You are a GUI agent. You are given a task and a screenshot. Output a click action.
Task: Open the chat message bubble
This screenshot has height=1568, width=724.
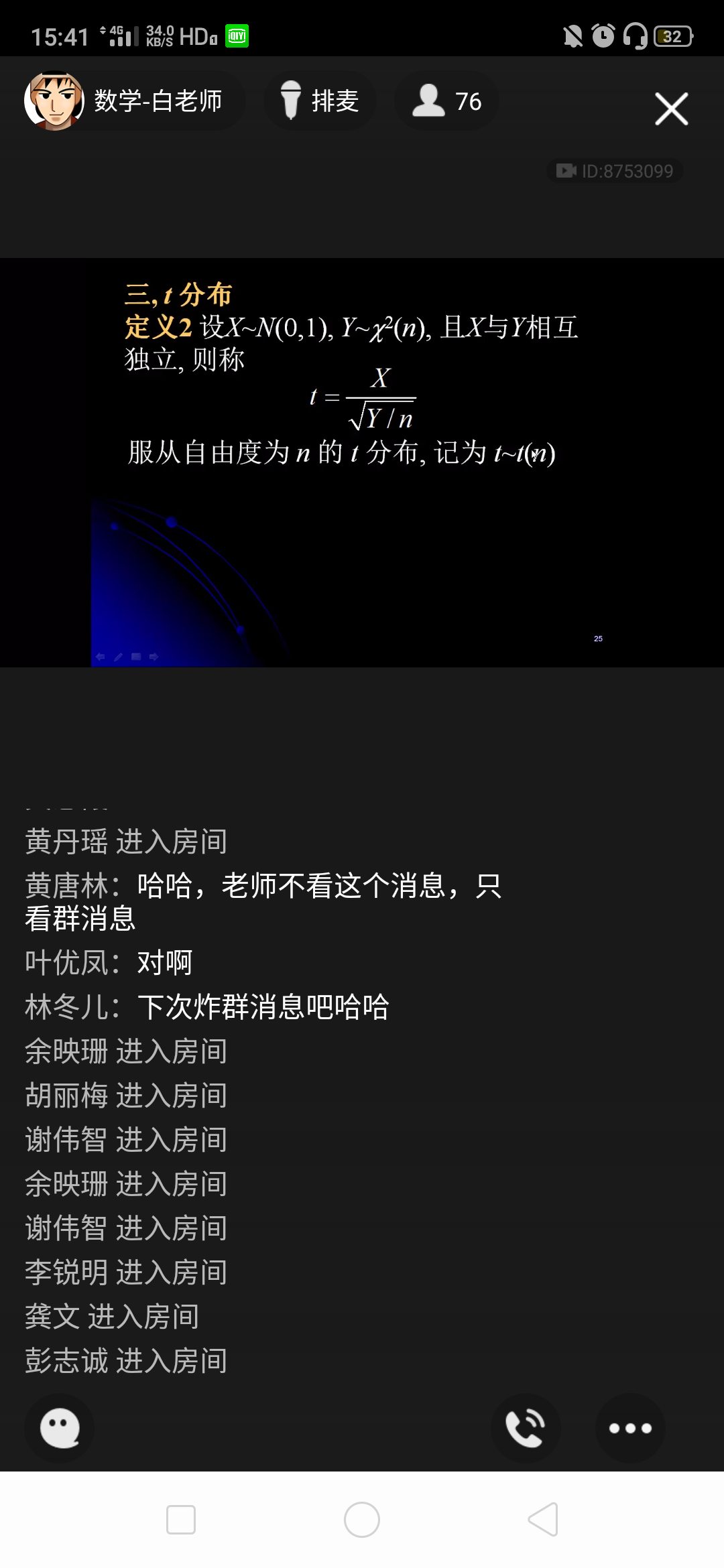[x=60, y=1428]
